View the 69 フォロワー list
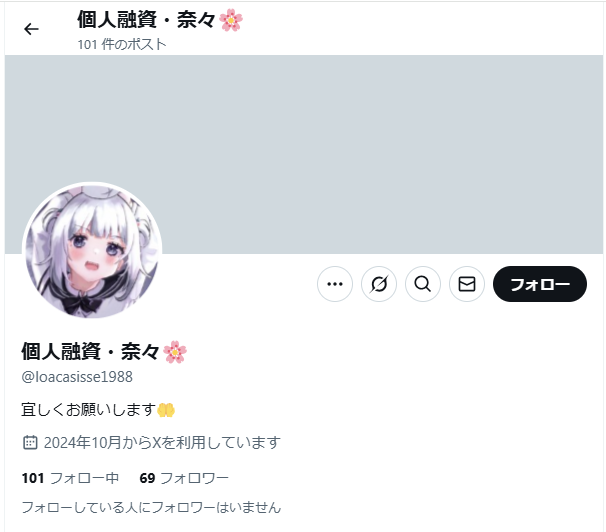Viewport: 606px width, 532px height. (x=184, y=477)
